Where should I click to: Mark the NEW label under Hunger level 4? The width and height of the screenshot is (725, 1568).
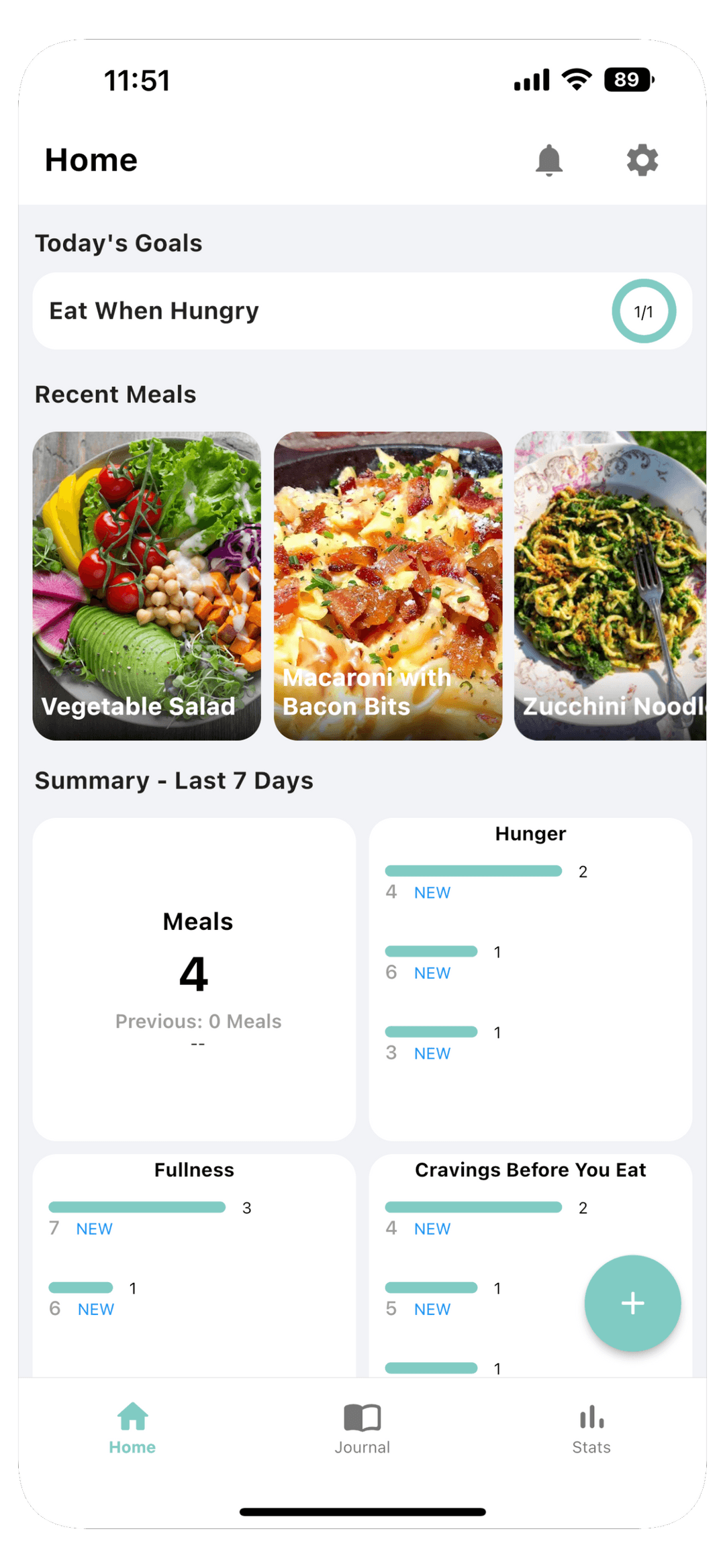pyautogui.click(x=432, y=892)
